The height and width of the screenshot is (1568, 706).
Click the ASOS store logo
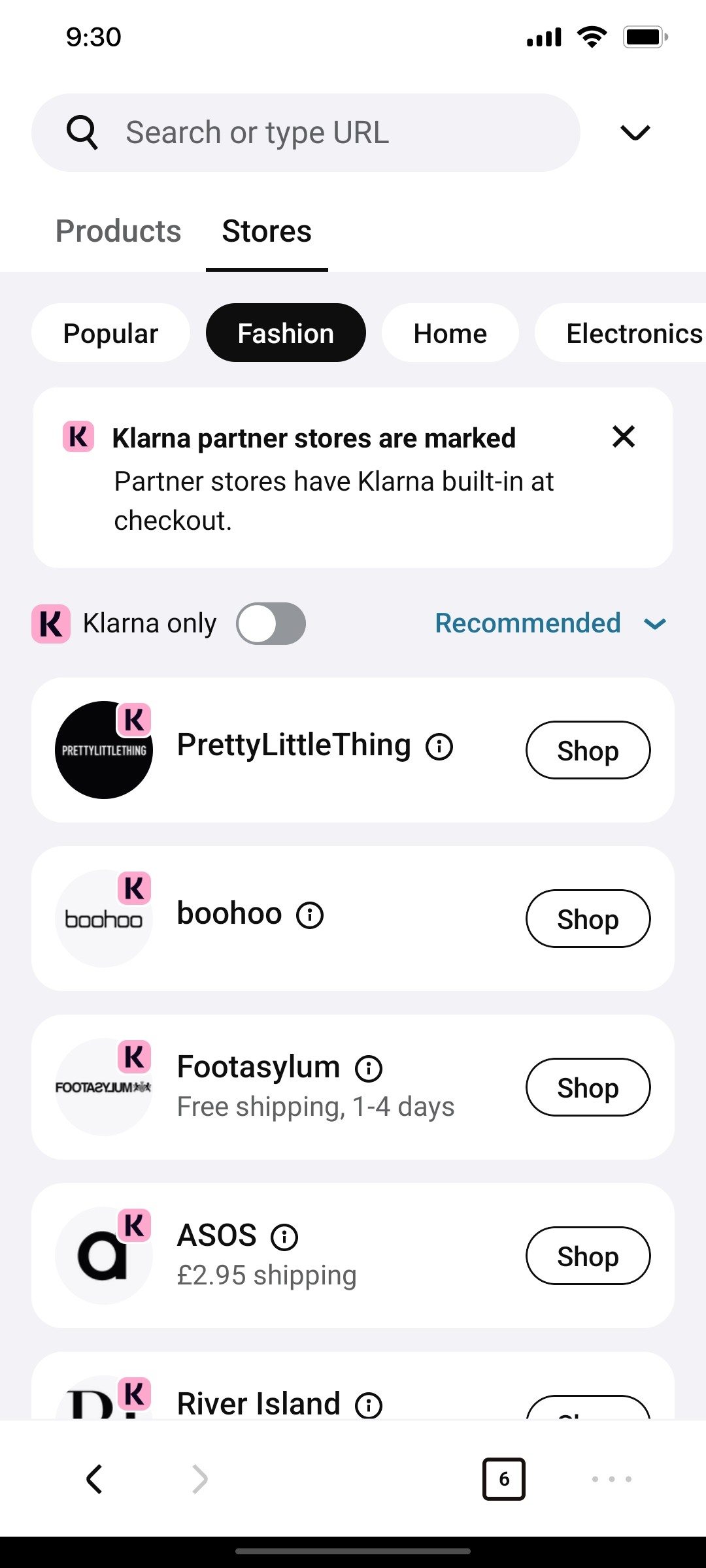pos(104,1254)
